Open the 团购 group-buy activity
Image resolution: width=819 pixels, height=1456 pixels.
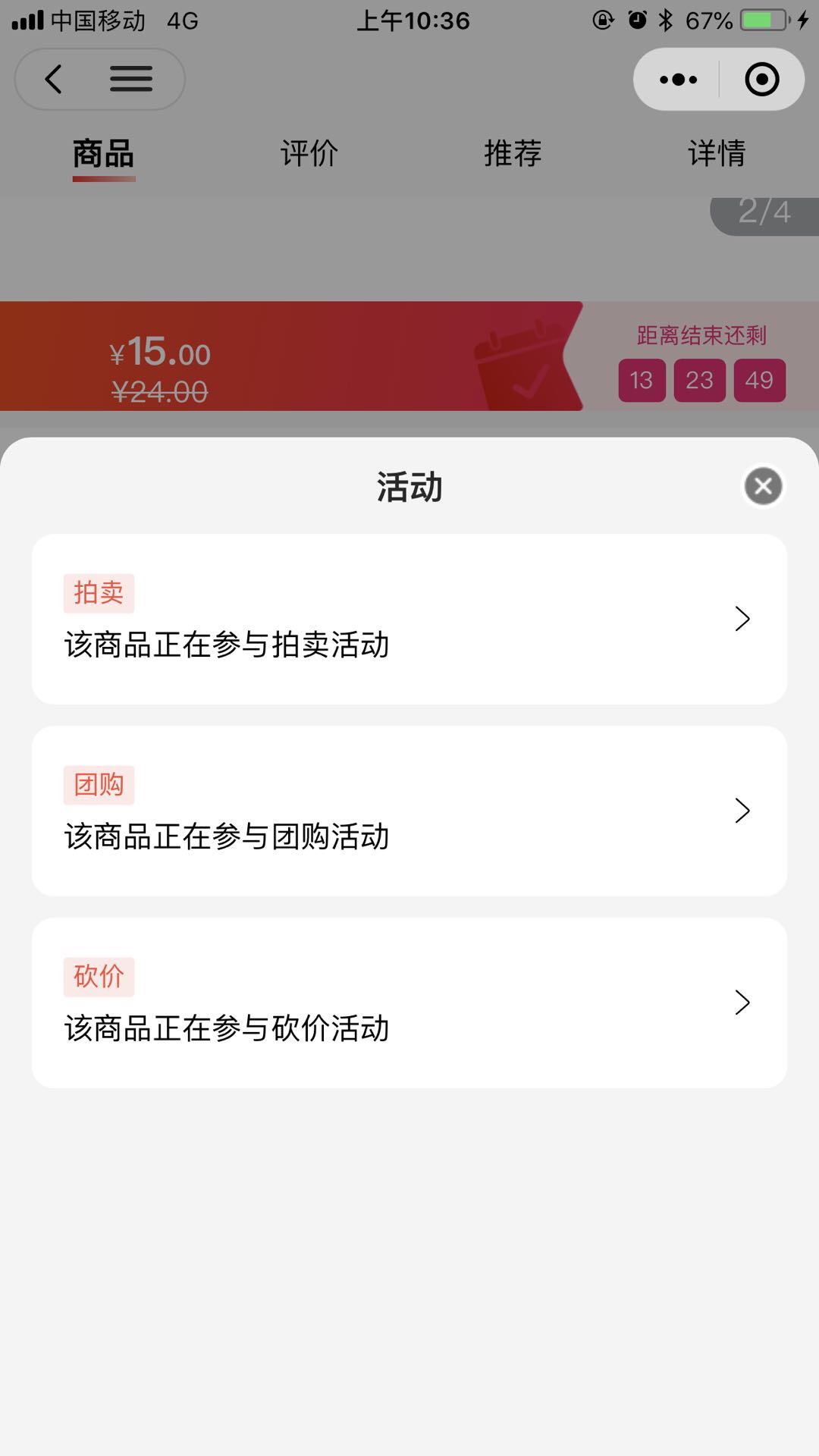click(409, 811)
